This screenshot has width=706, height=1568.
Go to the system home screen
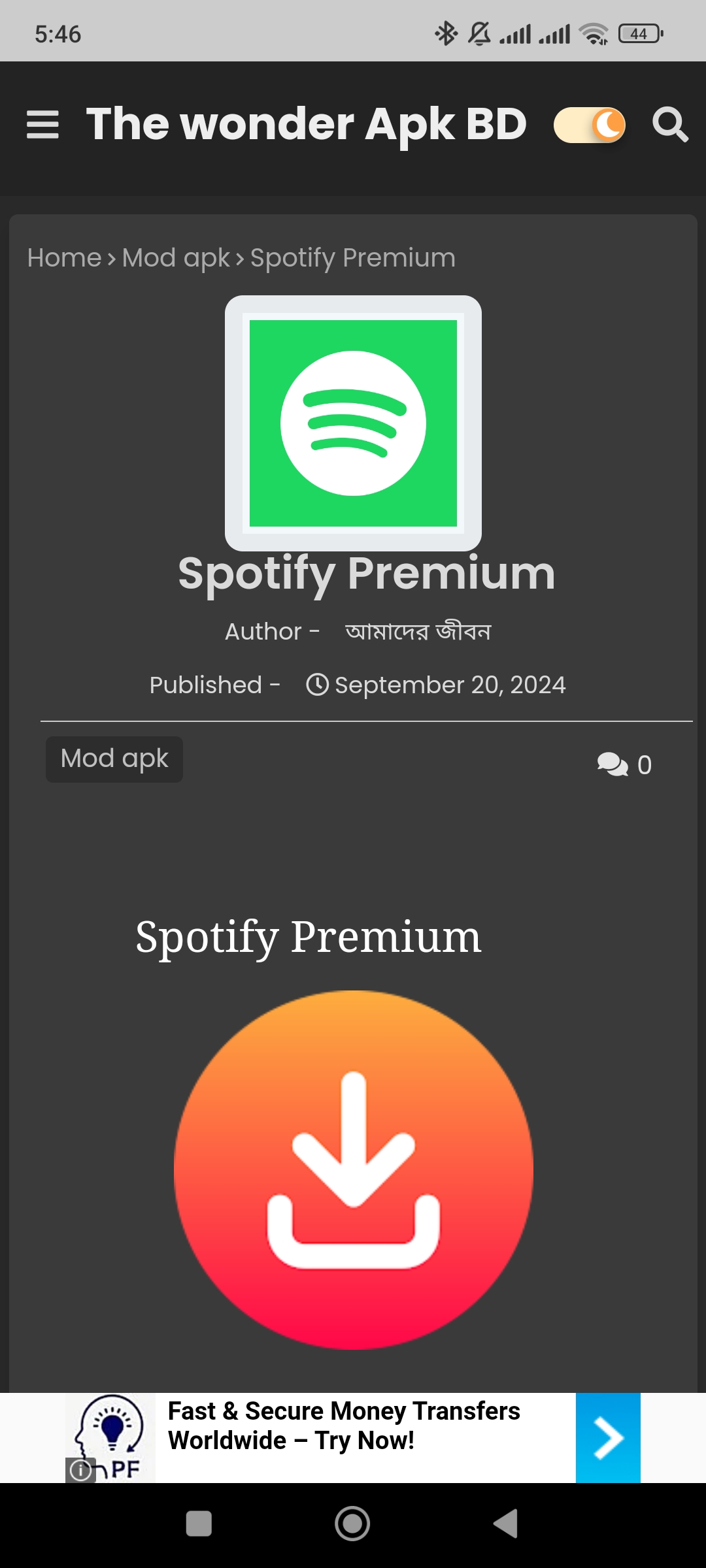(352, 1524)
